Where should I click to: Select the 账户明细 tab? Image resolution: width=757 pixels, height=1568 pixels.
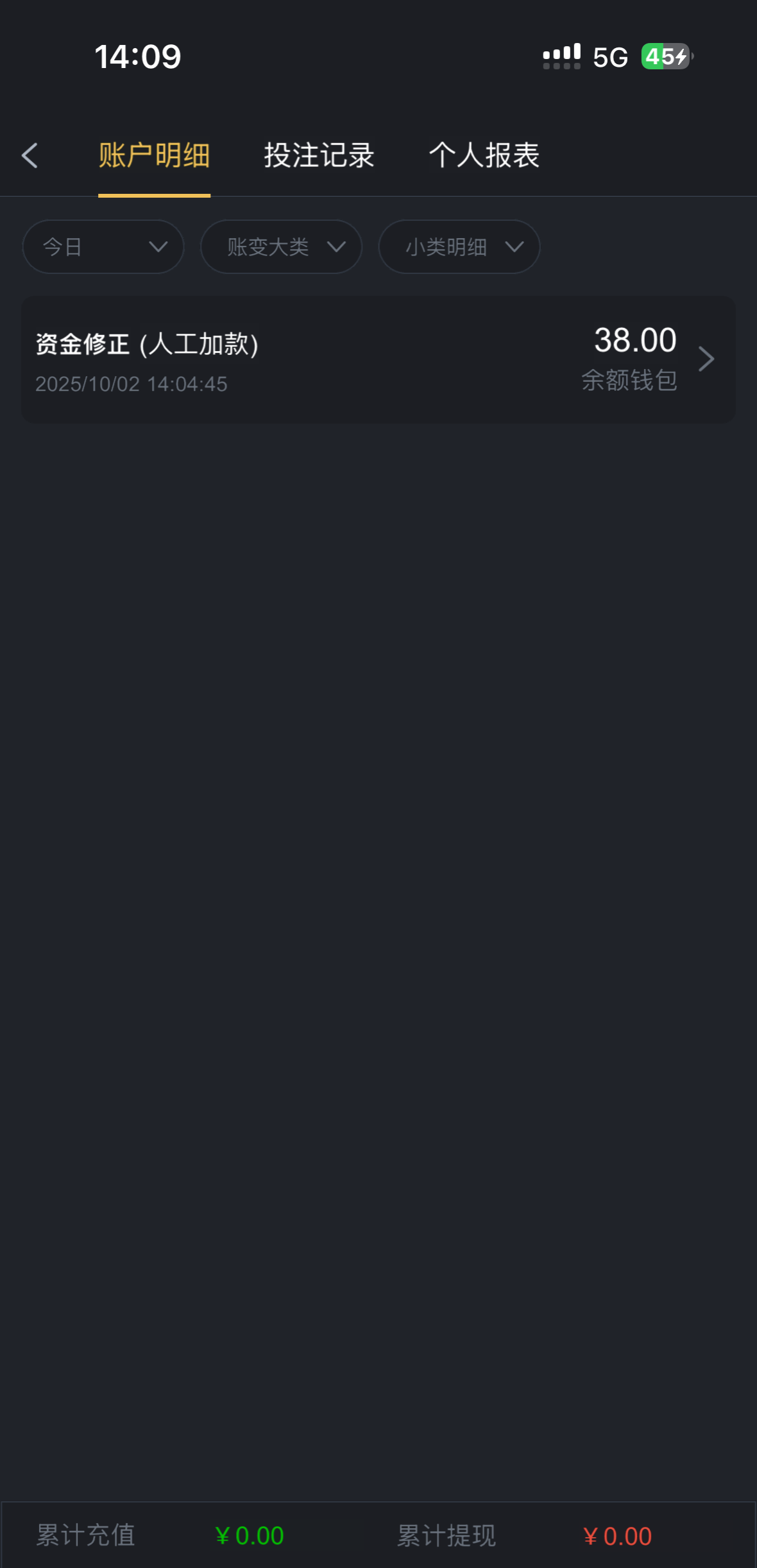154,156
